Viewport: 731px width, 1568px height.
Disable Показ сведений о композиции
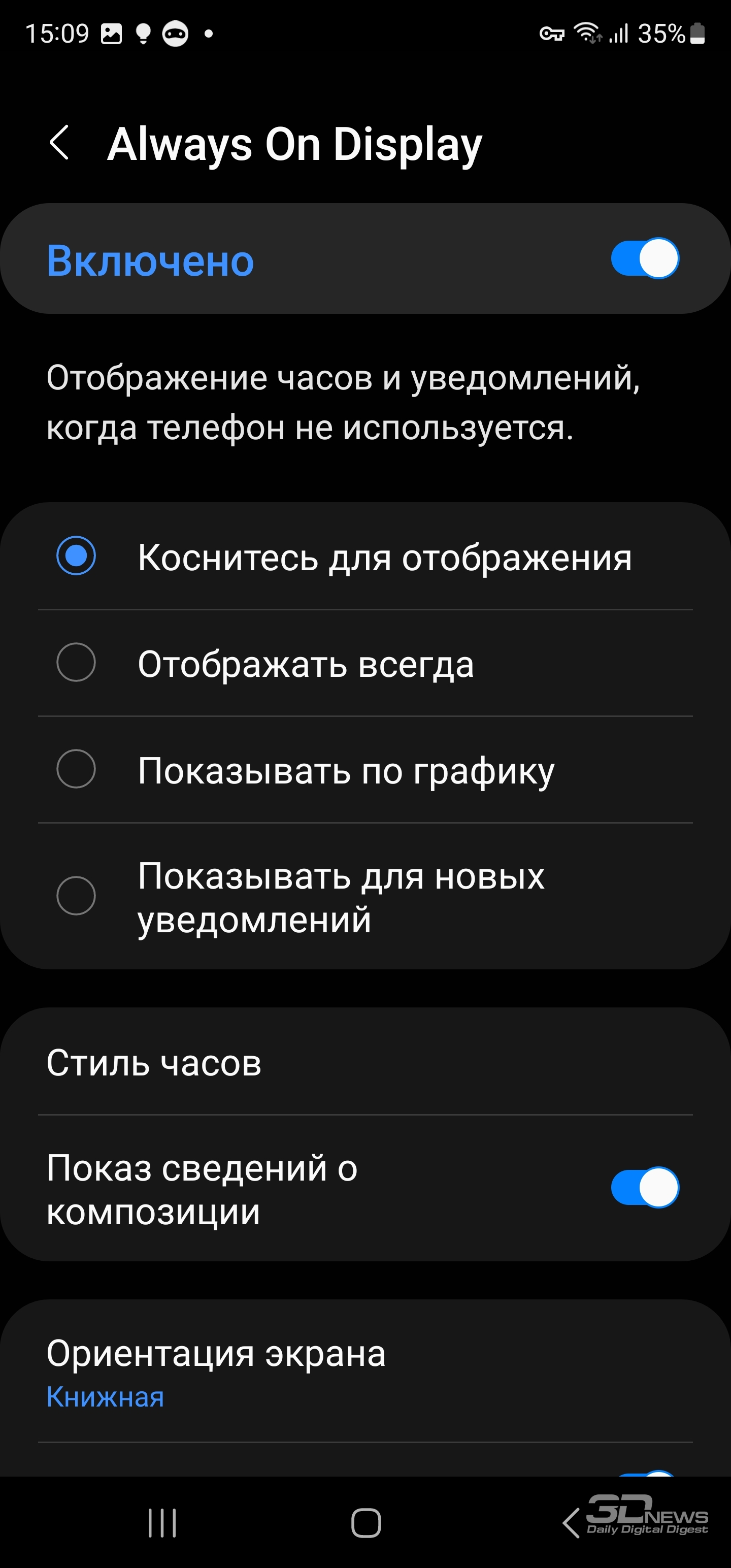(x=645, y=1187)
